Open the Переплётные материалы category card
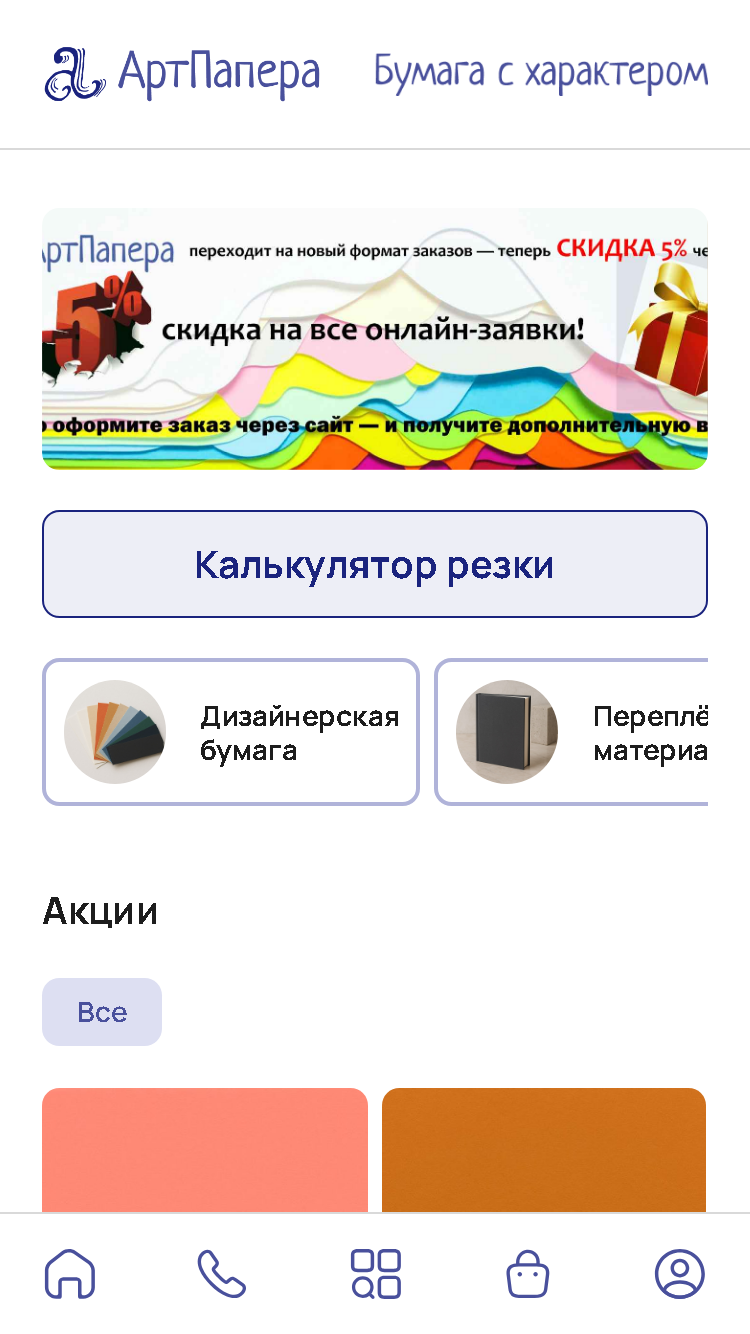 coord(571,732)
